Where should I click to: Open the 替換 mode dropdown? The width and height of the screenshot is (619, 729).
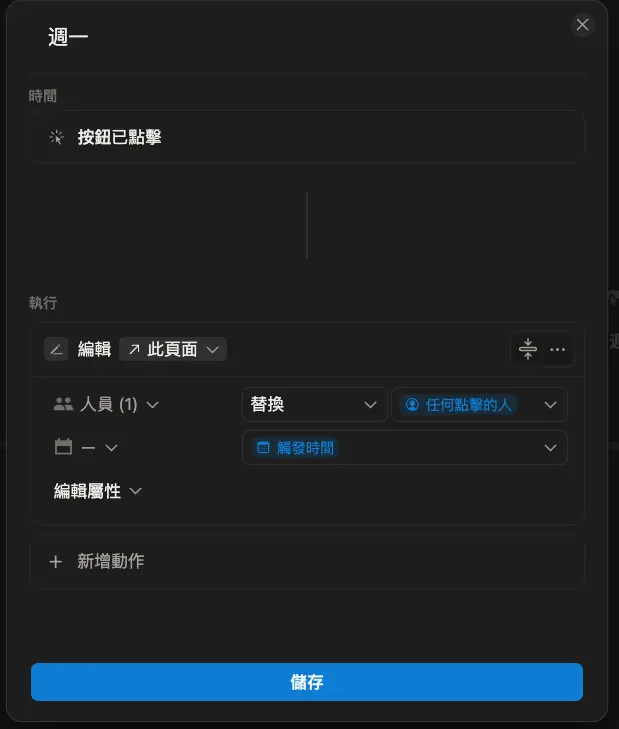(314, 405)
